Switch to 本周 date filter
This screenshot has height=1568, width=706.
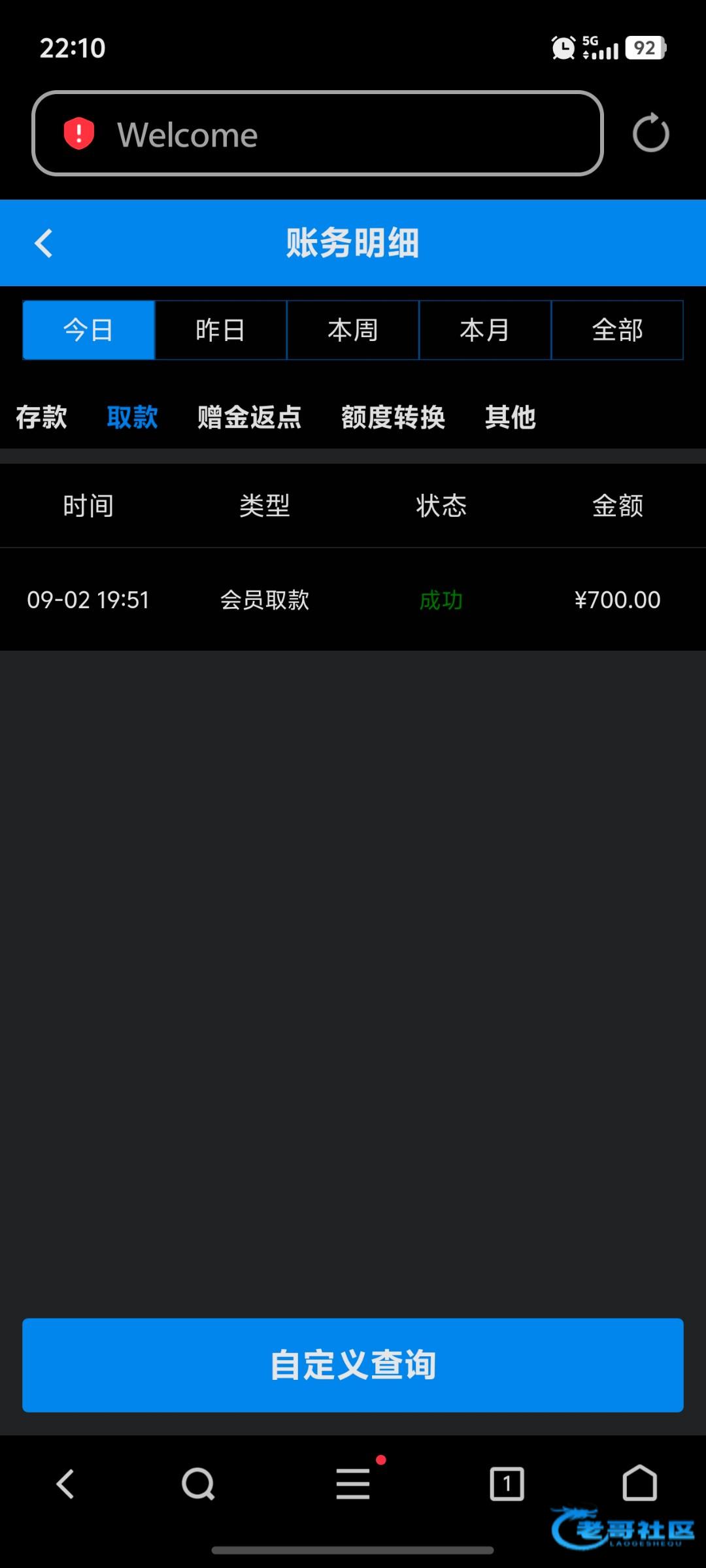coord(353,330)
